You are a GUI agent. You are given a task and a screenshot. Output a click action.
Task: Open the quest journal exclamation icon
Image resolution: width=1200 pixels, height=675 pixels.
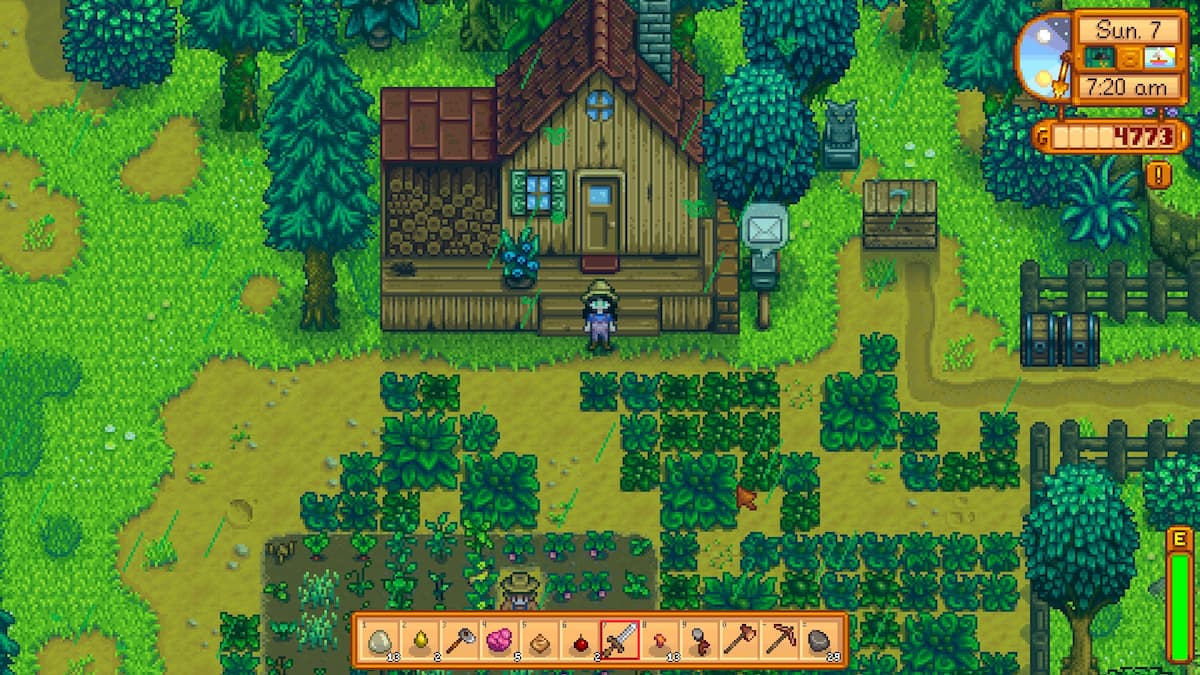[x=1159, y=175]
